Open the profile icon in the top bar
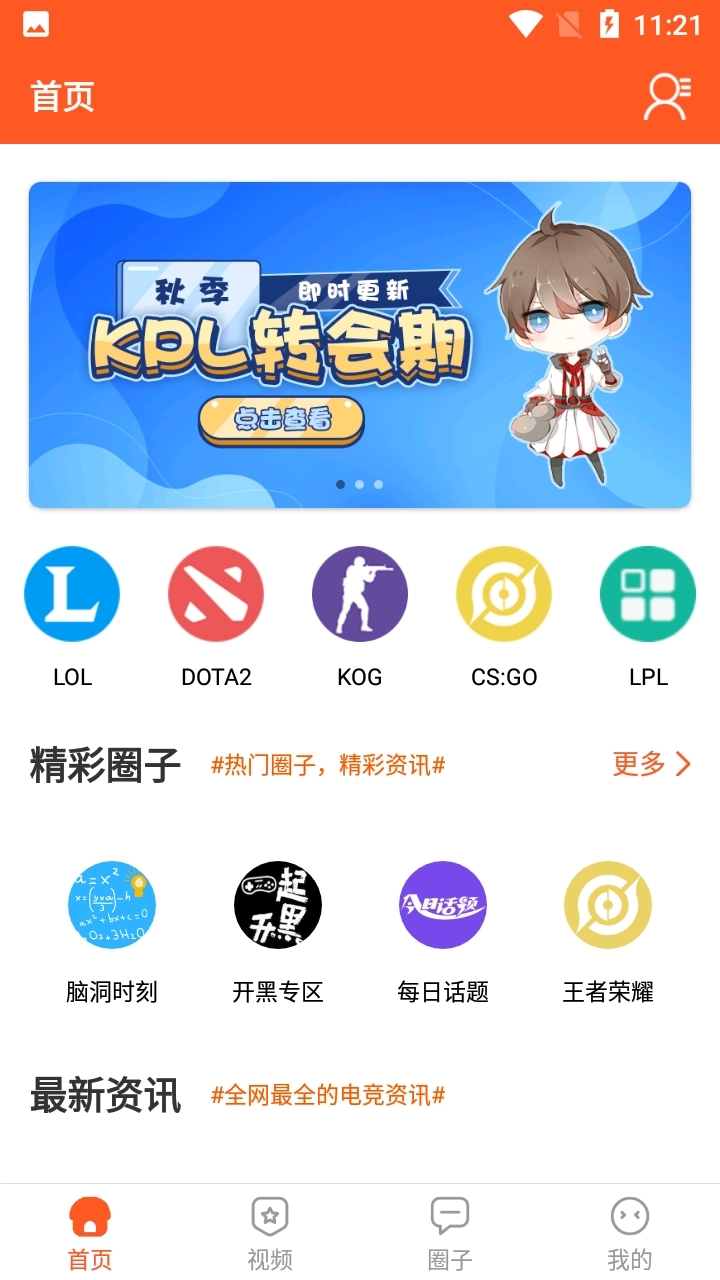This screenshot has height=1280, width=720. point(666,97)
